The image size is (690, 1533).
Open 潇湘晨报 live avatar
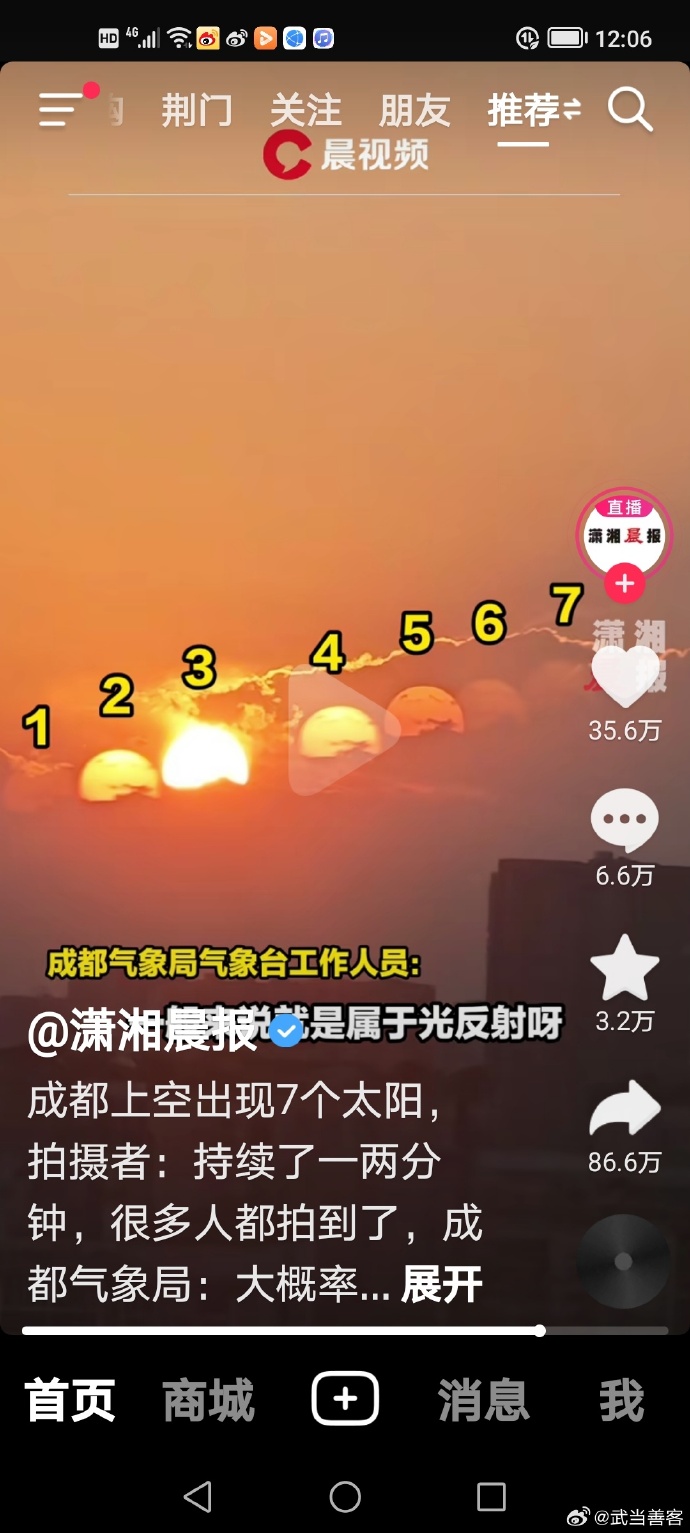[624, 535]
